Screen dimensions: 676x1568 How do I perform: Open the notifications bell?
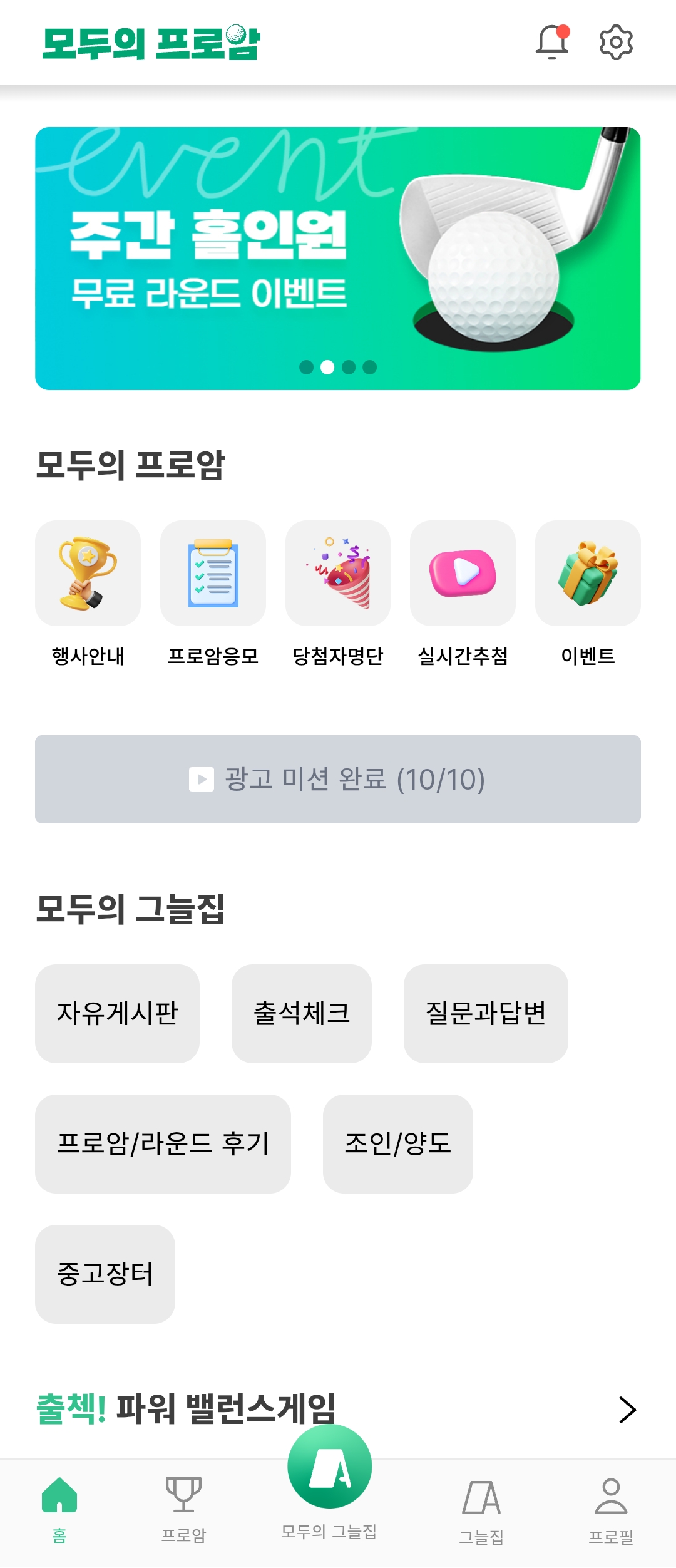(553, 43)
